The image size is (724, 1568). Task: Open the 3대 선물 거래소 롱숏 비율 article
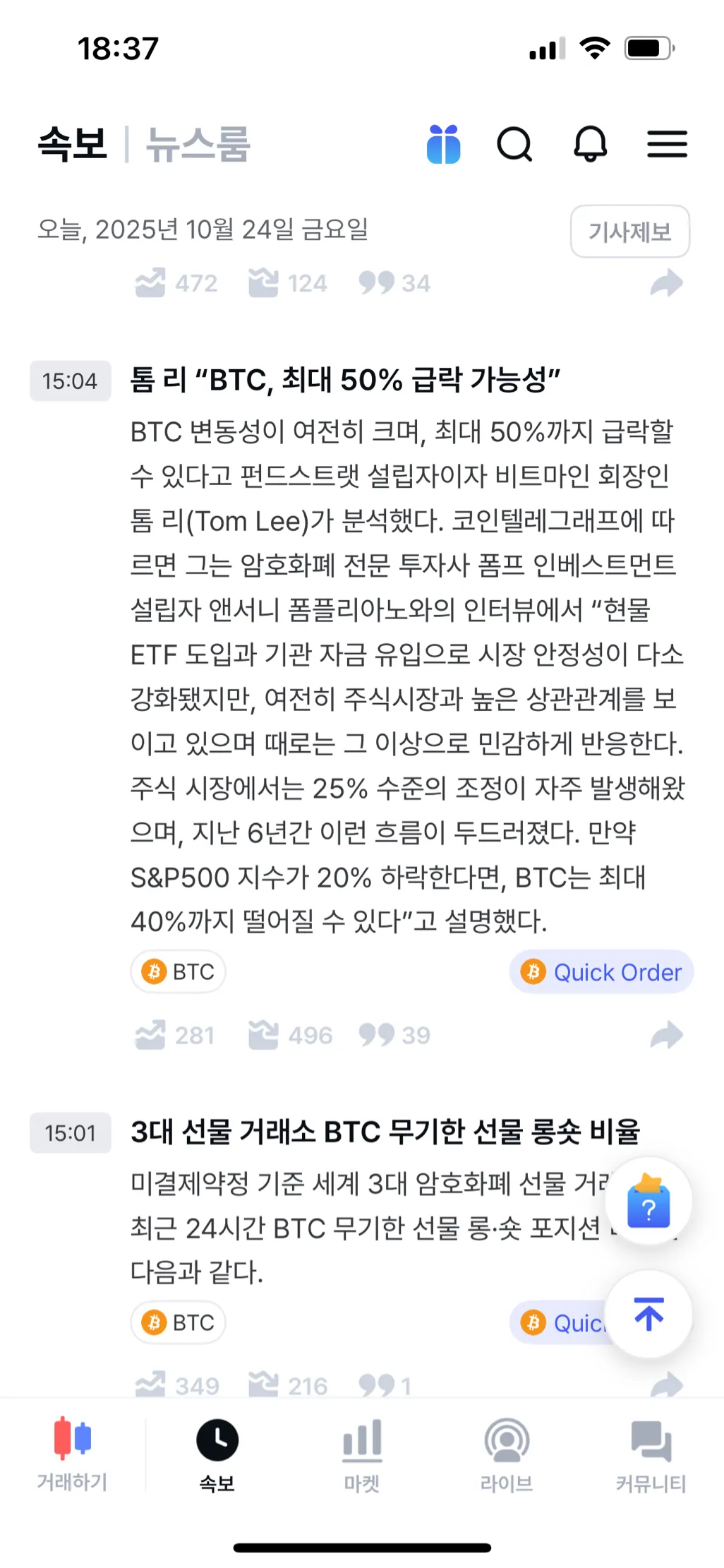click(385, 1132)
